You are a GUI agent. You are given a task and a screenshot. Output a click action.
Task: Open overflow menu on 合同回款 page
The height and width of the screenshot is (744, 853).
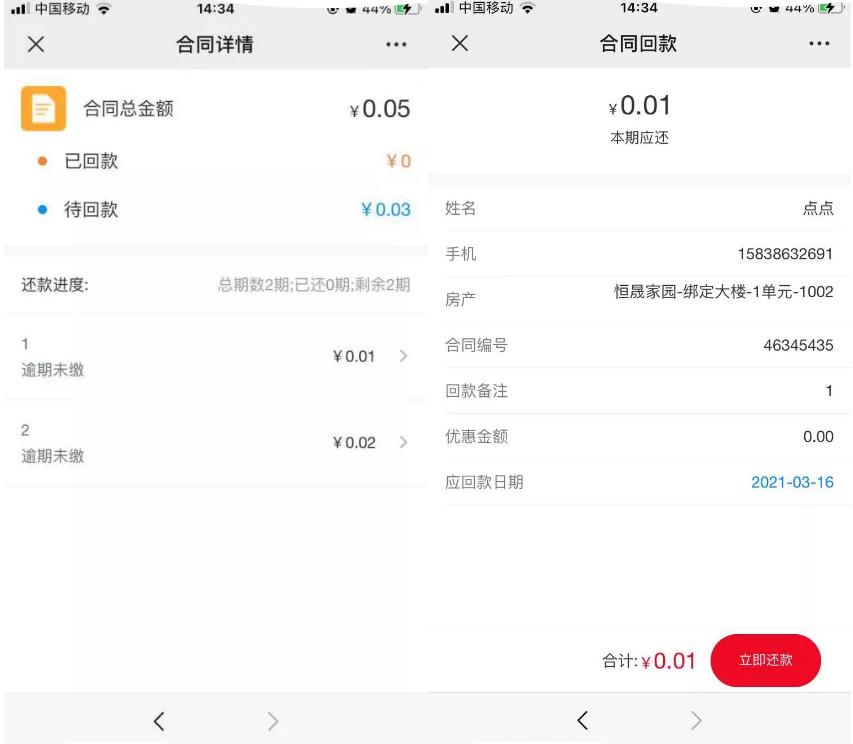pyautogui.click(x=819, y=44)
